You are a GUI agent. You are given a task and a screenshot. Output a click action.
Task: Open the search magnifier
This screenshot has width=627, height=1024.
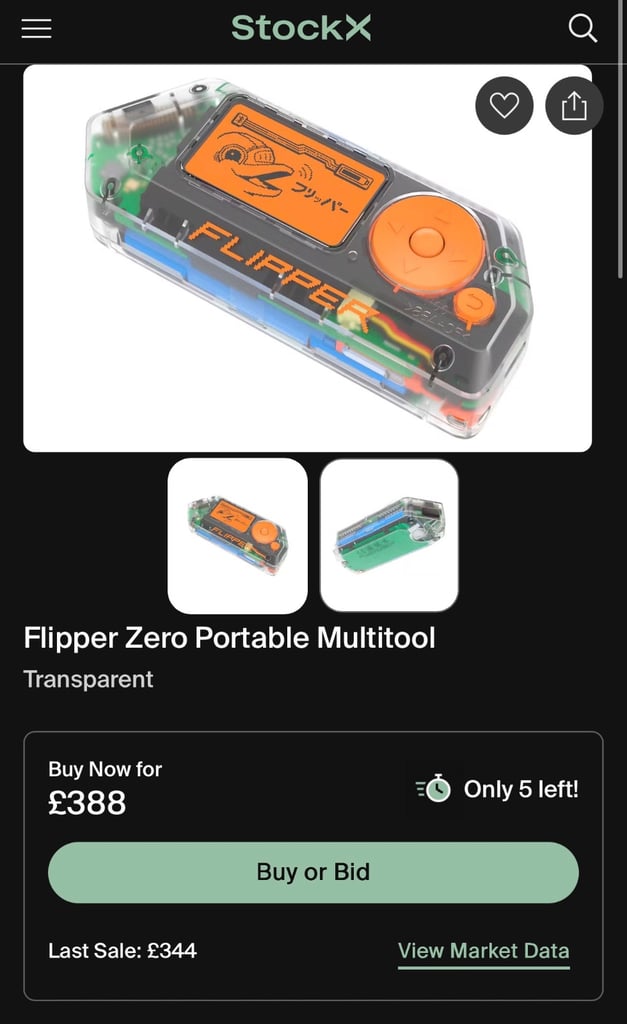(583, 29)
